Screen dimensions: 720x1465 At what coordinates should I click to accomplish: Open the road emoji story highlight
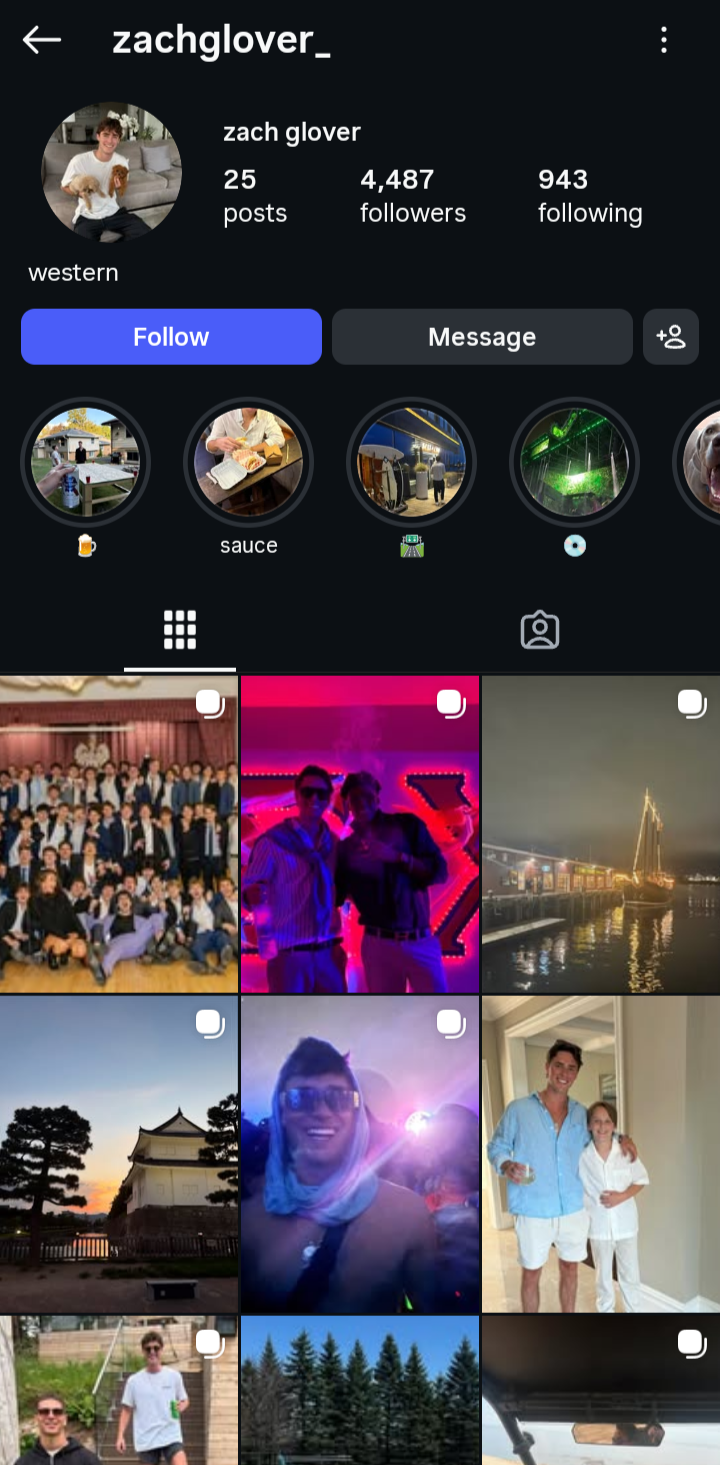pyautogui.click(x=411, y=462)
